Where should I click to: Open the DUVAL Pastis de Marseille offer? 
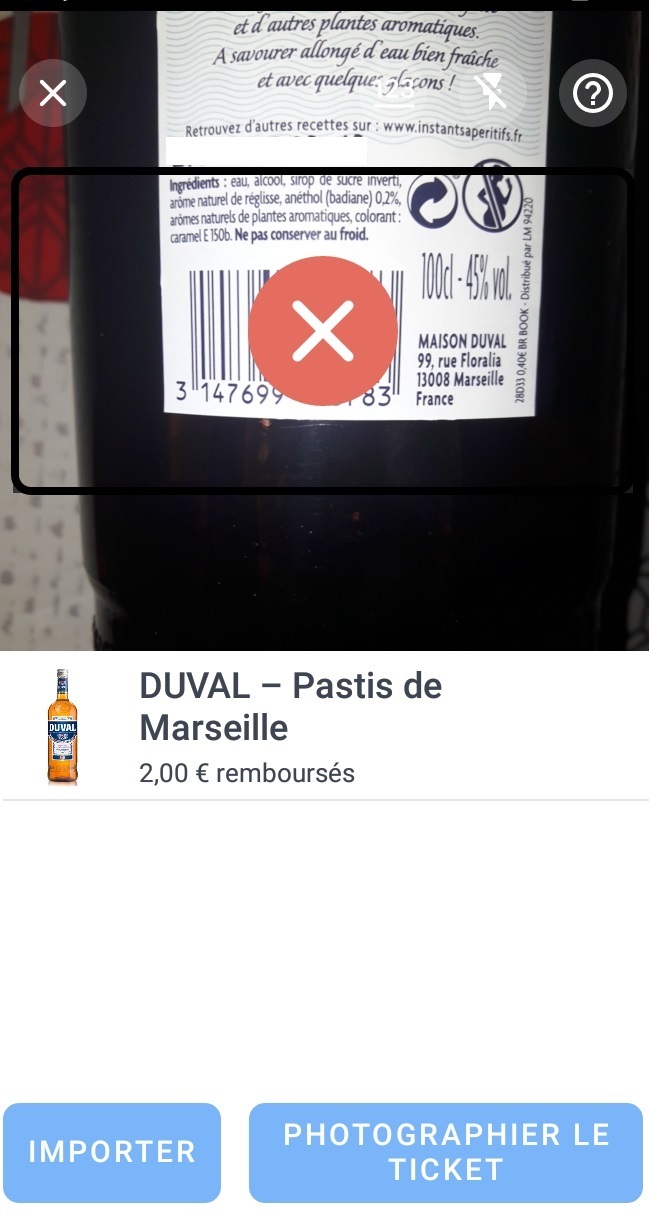point(290,727)
